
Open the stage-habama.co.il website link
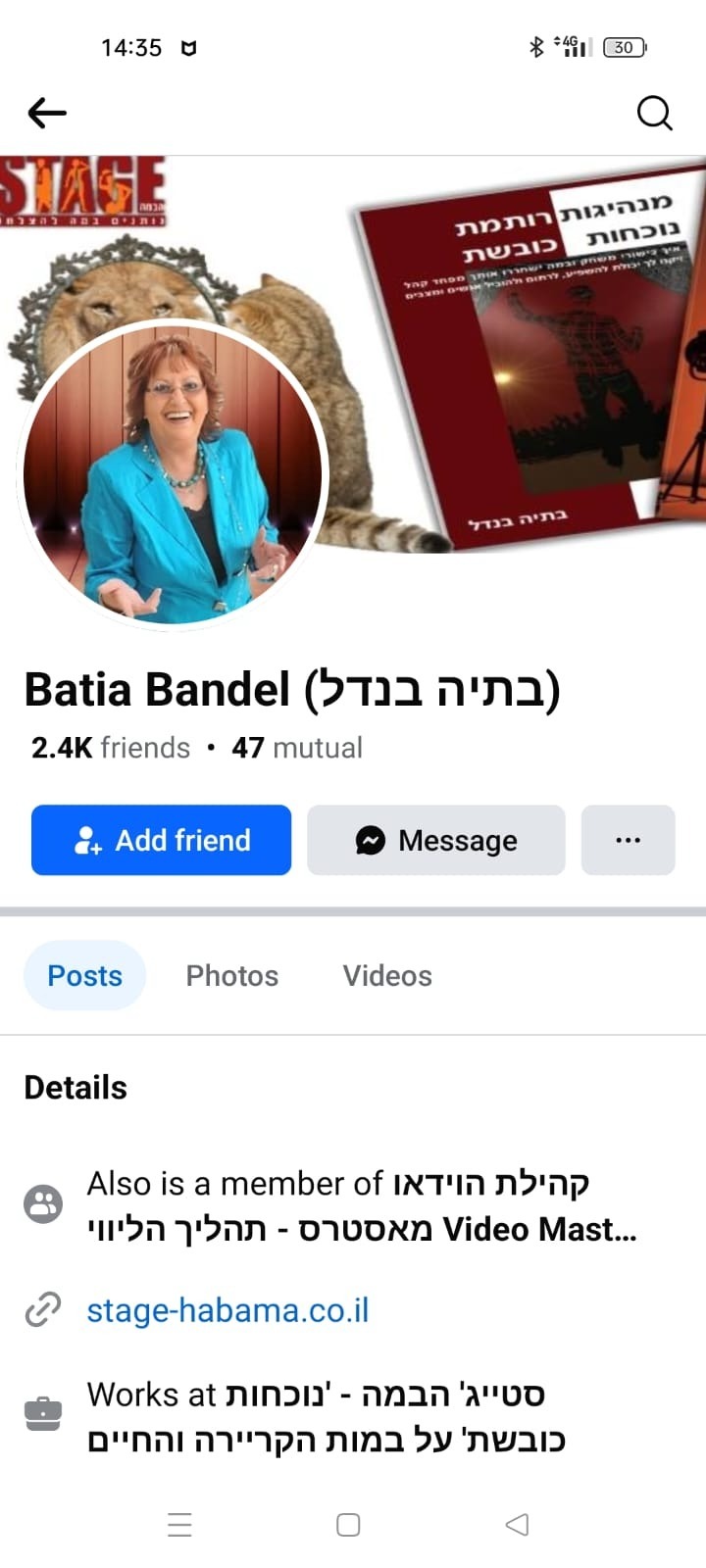click(x=227, y=1308)
